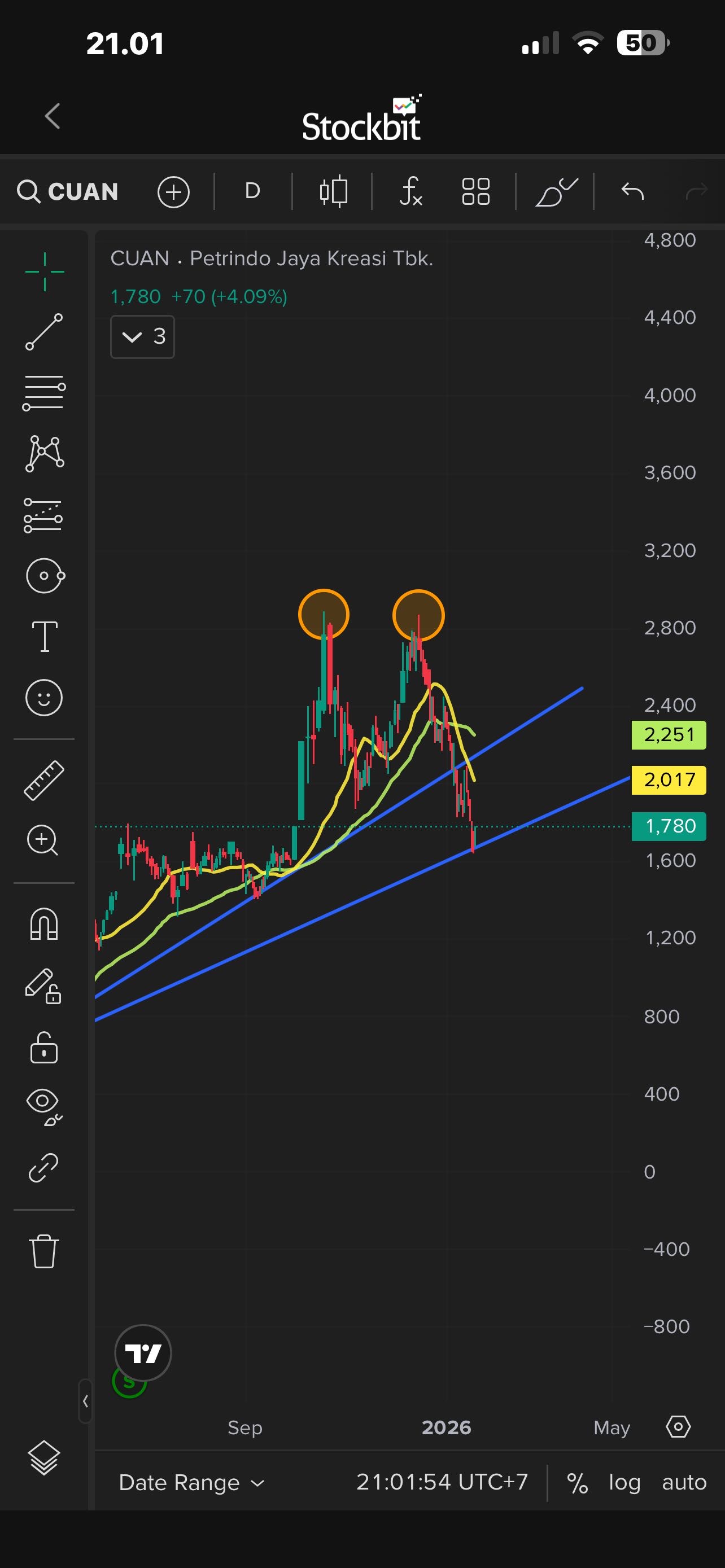Undo the last chart action
This screenshot has height=1568, width=725.
632,192
